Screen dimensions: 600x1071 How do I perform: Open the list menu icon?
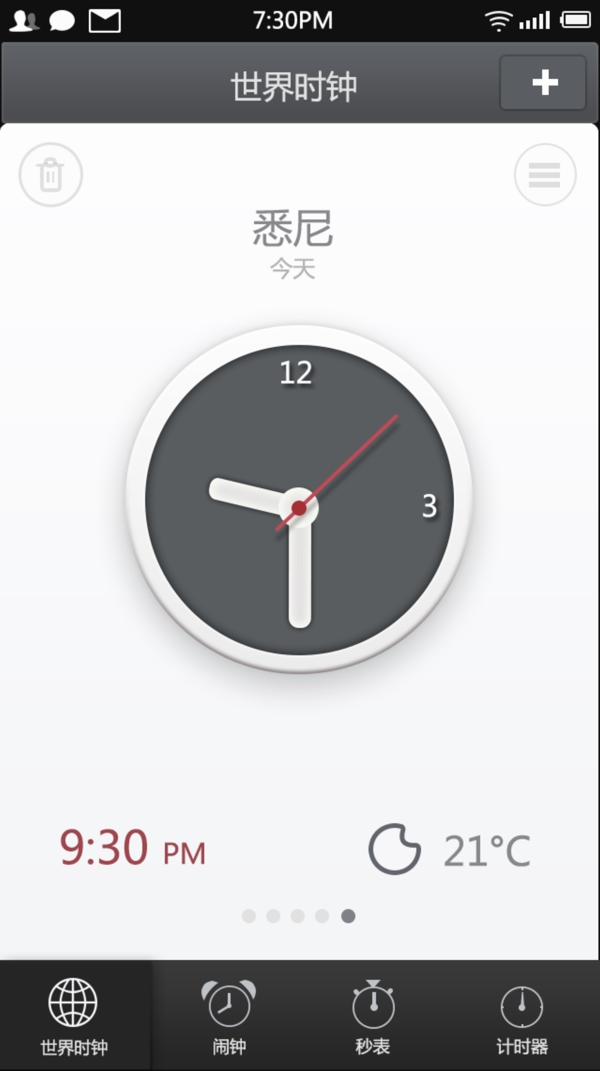point(545,175)
